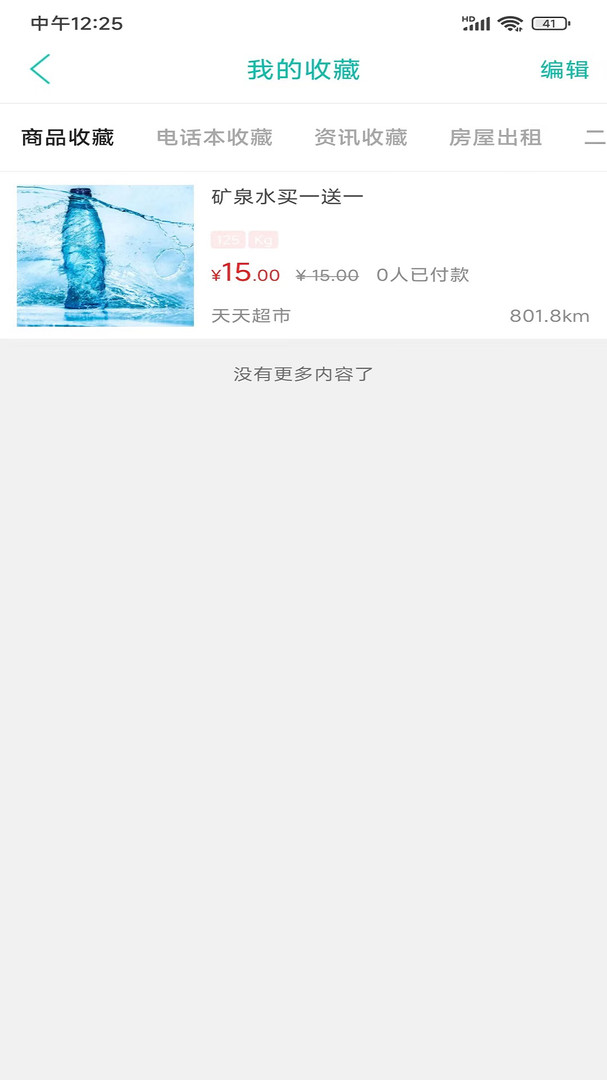The height and width of the screenshot is (1080, 607).
Task: Tap 编辑 to edit favorites
Action: [564, 70]
